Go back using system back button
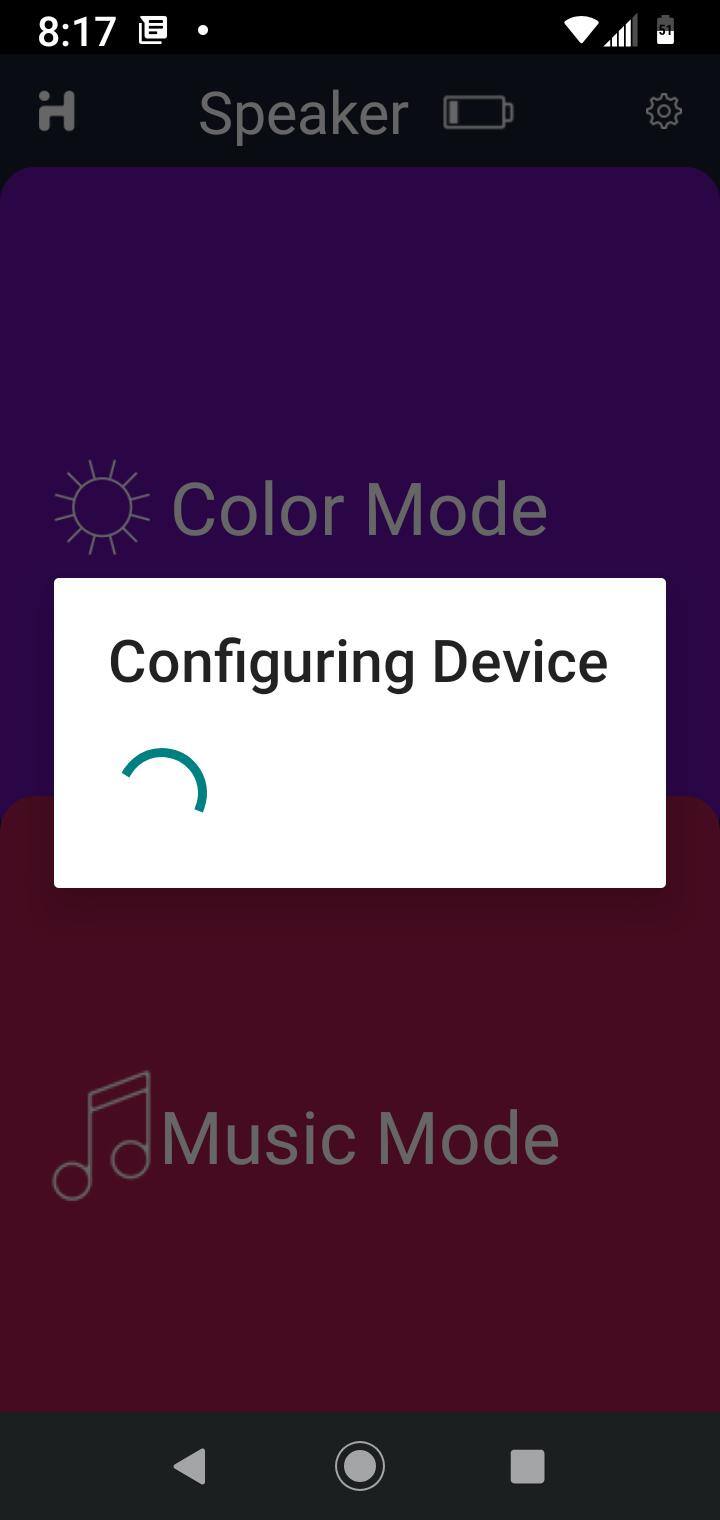Image resolution: width=720 pixels, height=1520 pixels. tap(190, 1466)
